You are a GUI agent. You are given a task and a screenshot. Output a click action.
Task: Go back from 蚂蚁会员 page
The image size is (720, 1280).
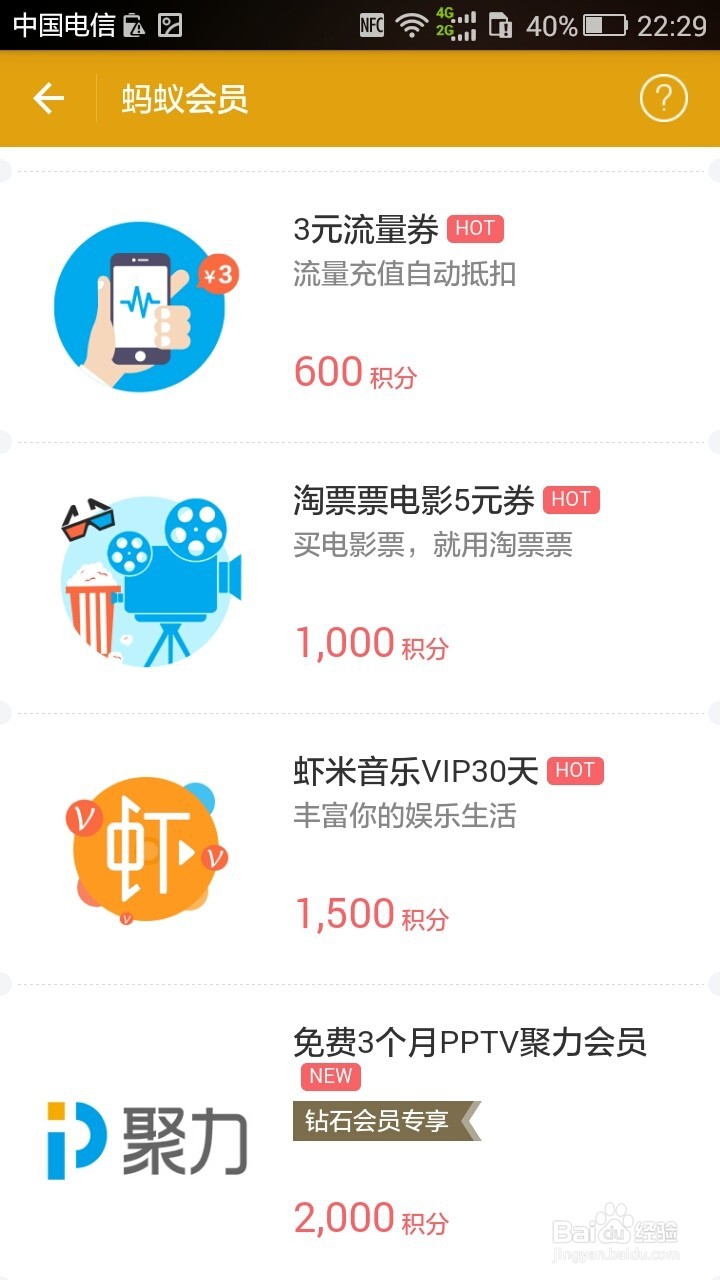click(x=48, y=99)
